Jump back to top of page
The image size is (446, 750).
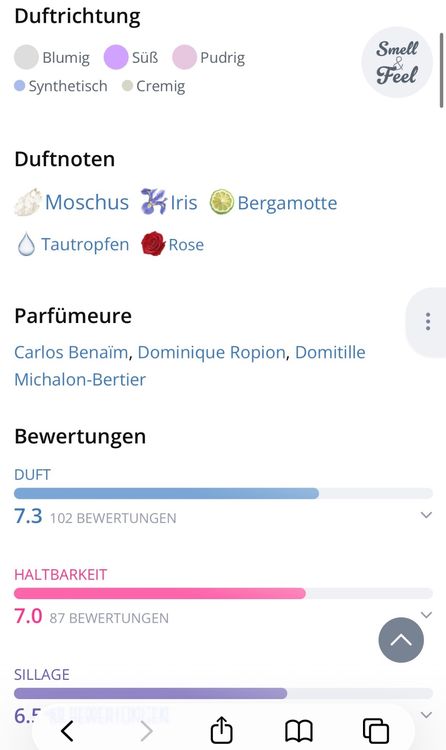[401, 640]
